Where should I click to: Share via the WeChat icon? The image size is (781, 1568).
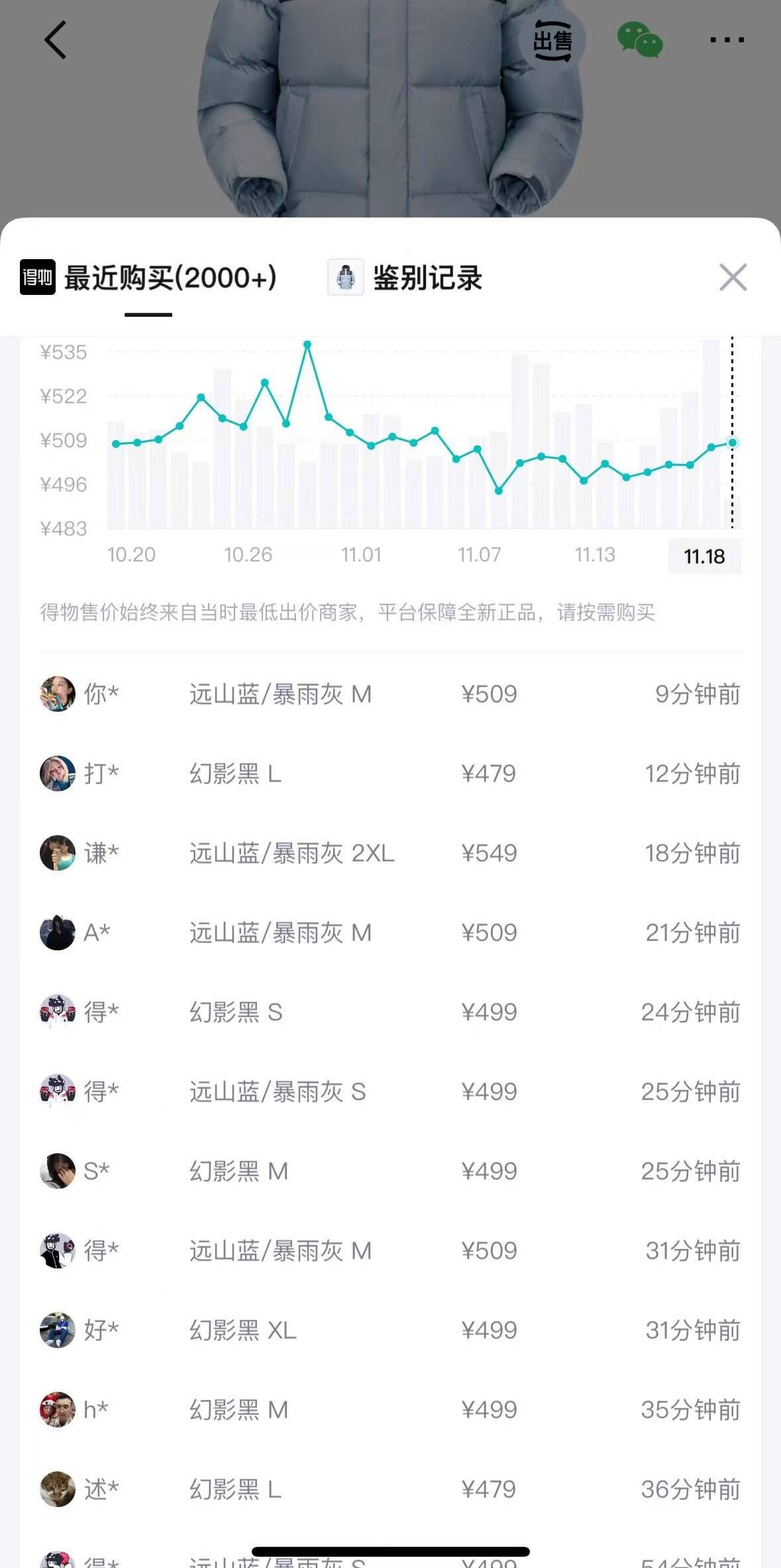639,40
